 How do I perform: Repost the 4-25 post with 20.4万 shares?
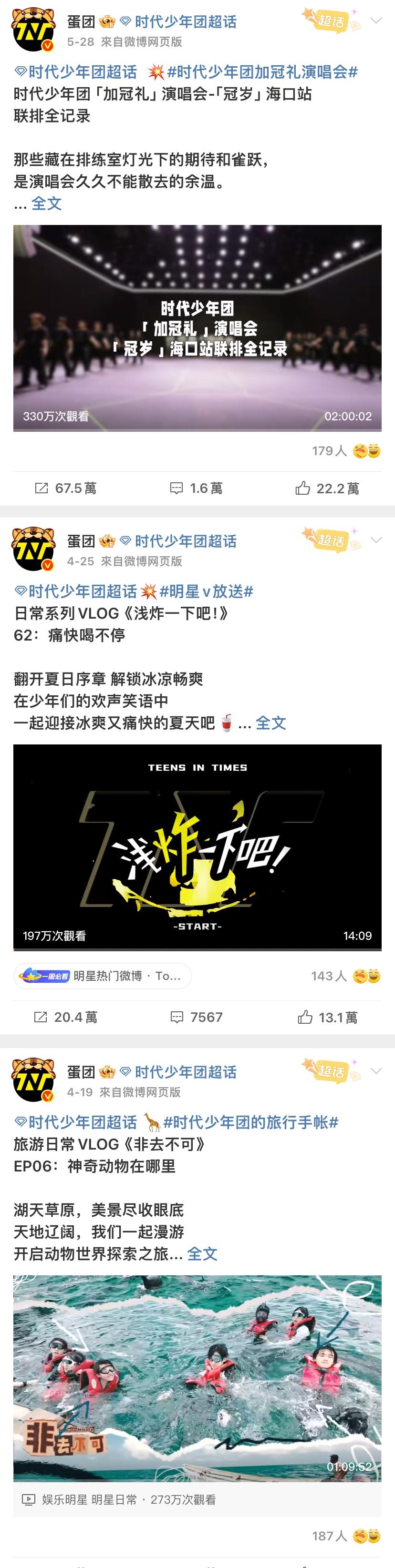click(x=66, y=1017)
